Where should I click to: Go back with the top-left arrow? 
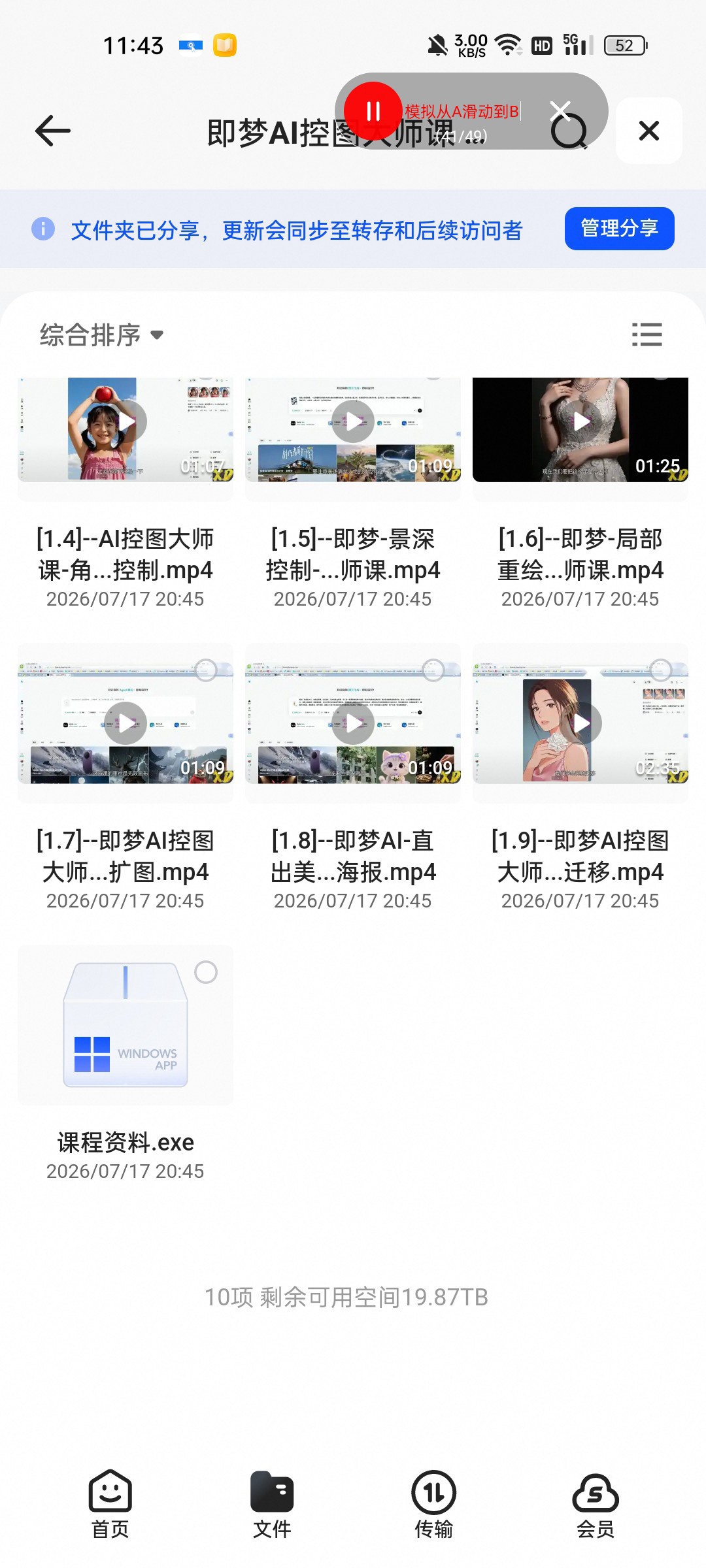(52, 131)
